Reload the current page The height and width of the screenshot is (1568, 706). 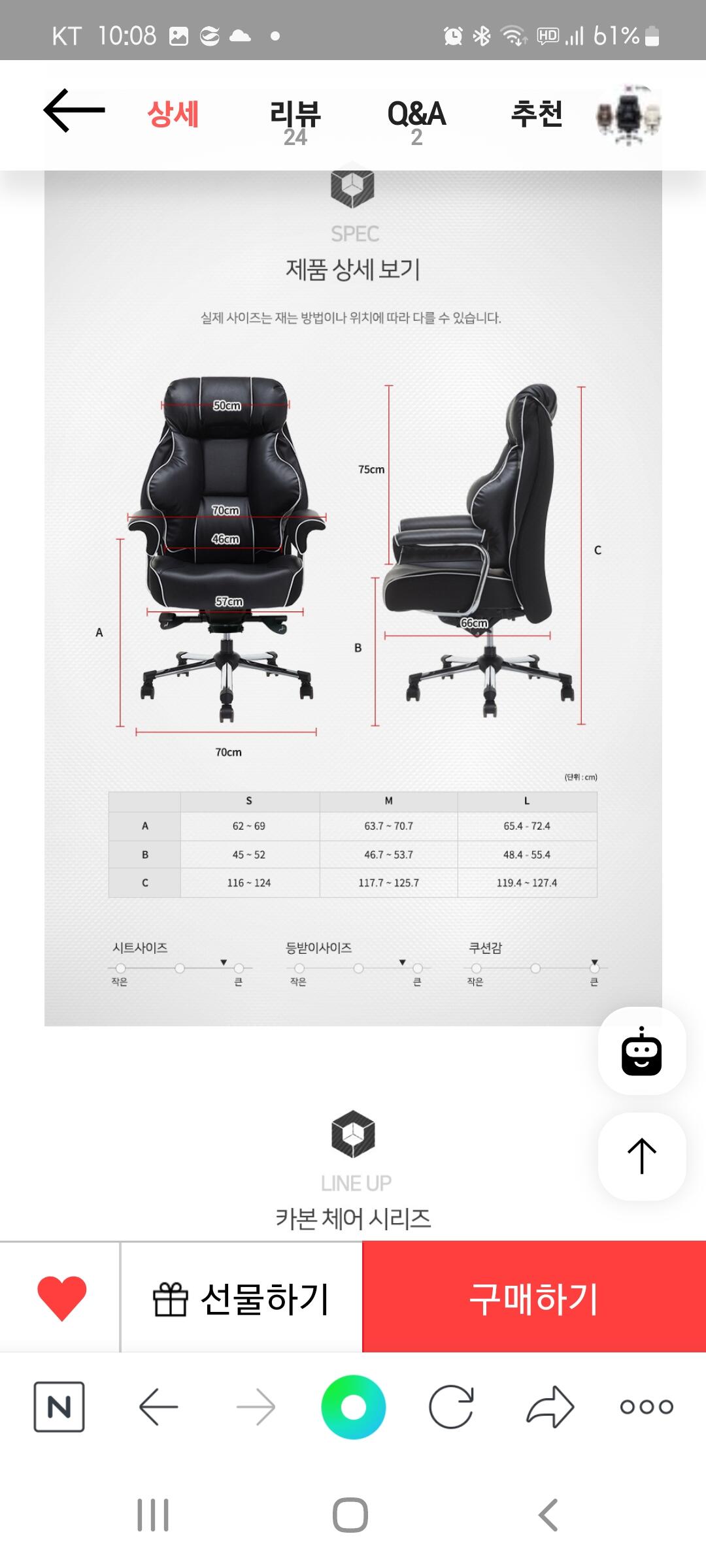[x=451, y=1407]
